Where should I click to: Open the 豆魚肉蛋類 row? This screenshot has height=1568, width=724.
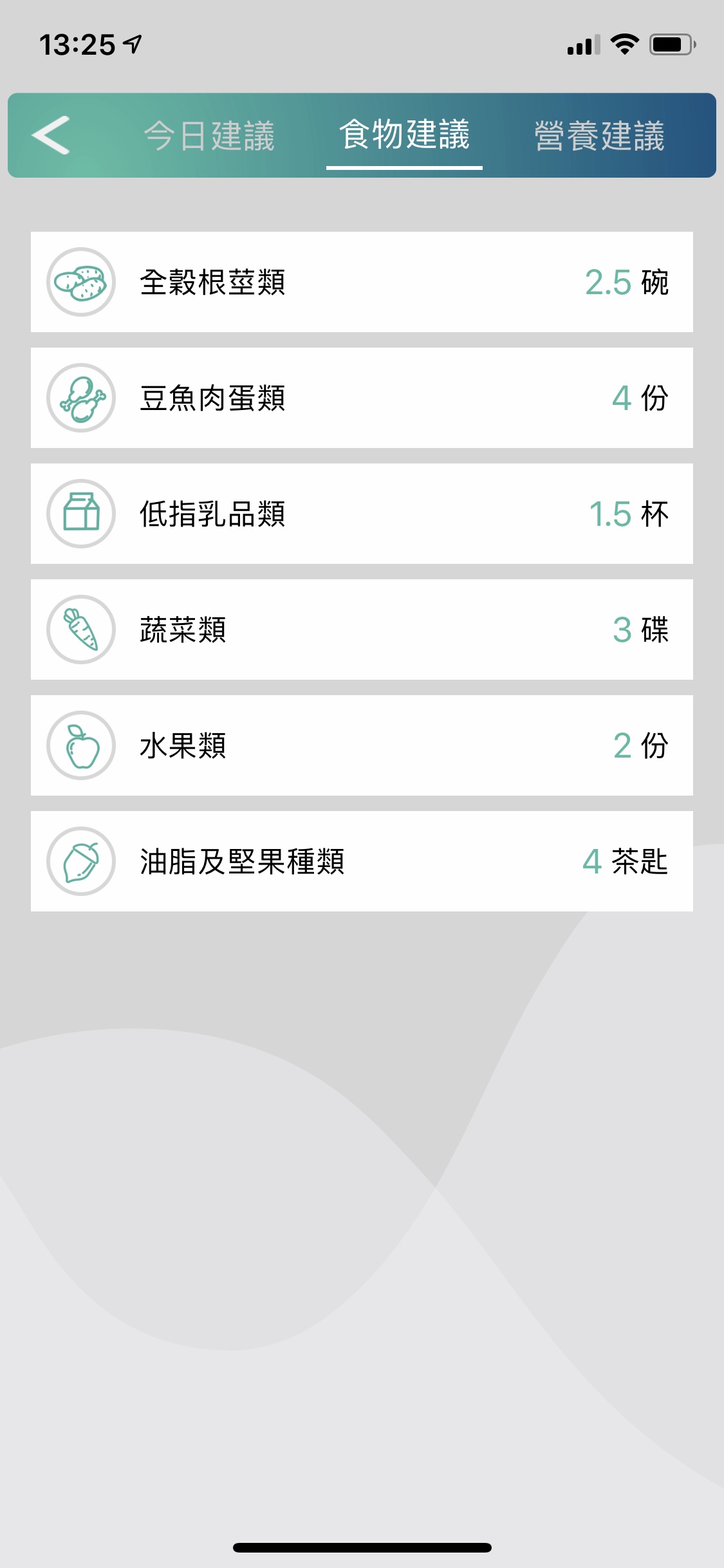[362, 398]
